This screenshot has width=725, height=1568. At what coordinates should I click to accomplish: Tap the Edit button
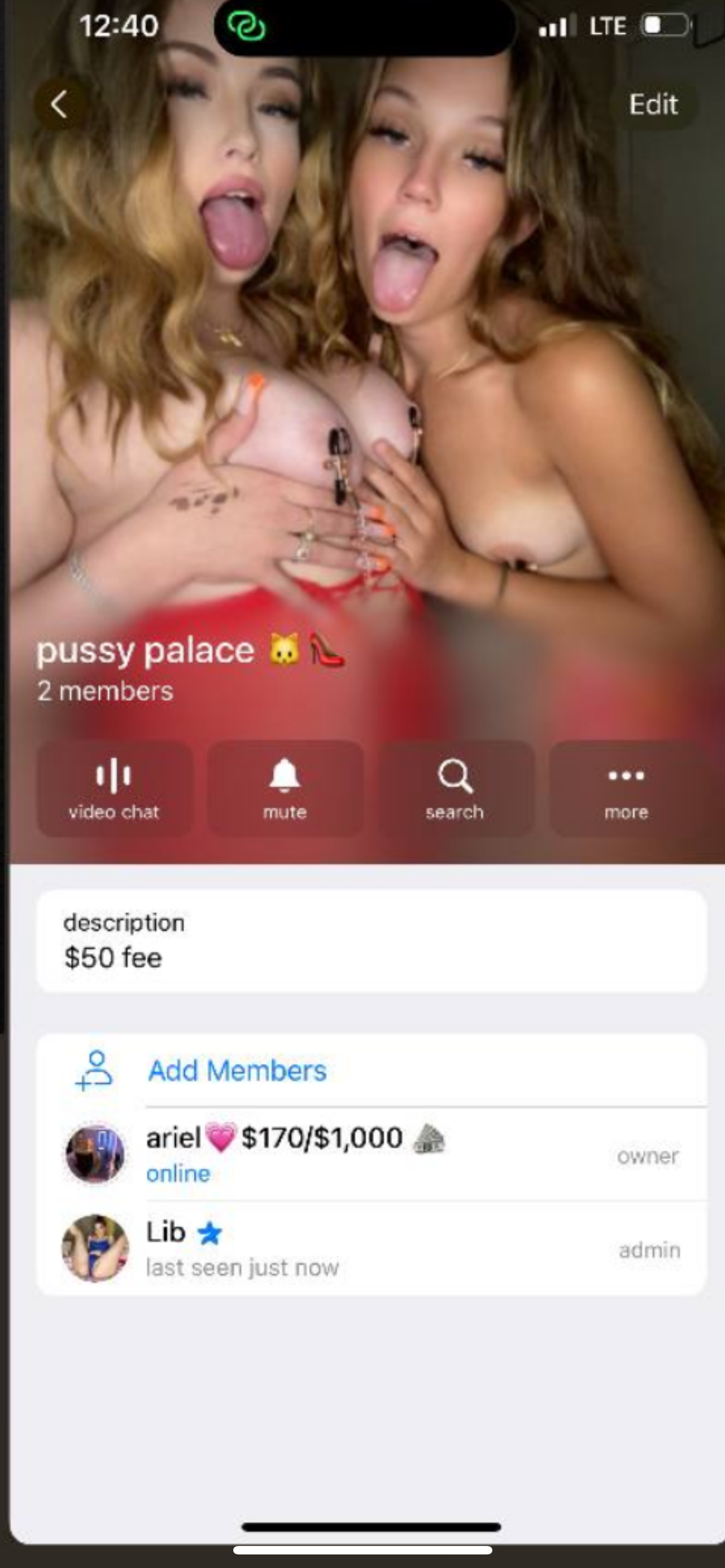[653, 104]
